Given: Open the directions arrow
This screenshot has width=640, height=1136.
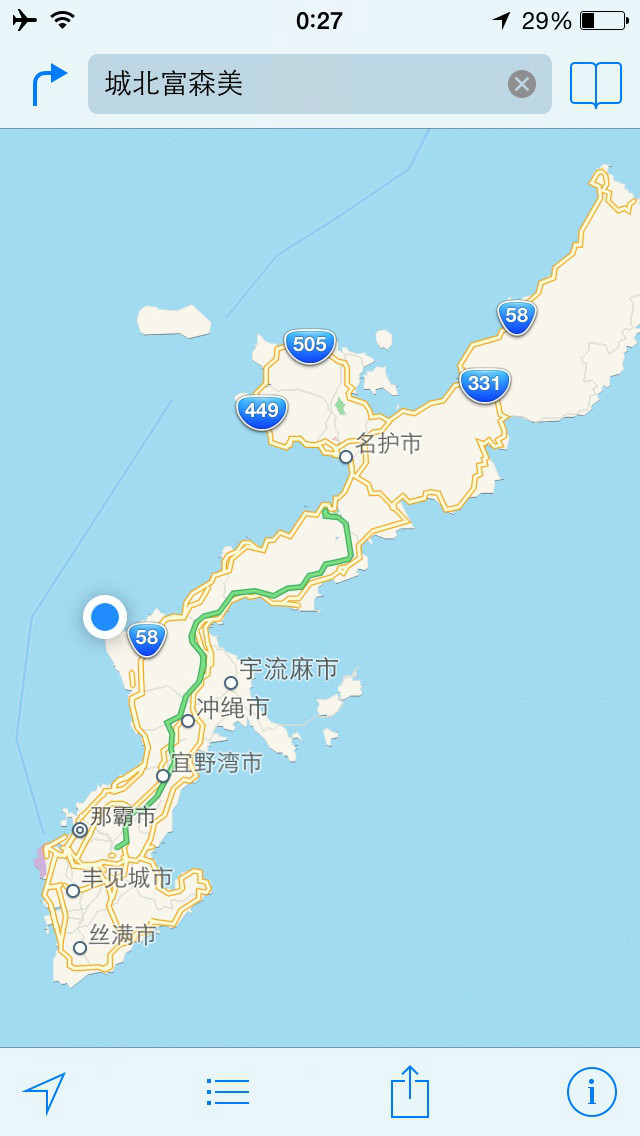Looking at the screenshot, I should pos(48,84).
